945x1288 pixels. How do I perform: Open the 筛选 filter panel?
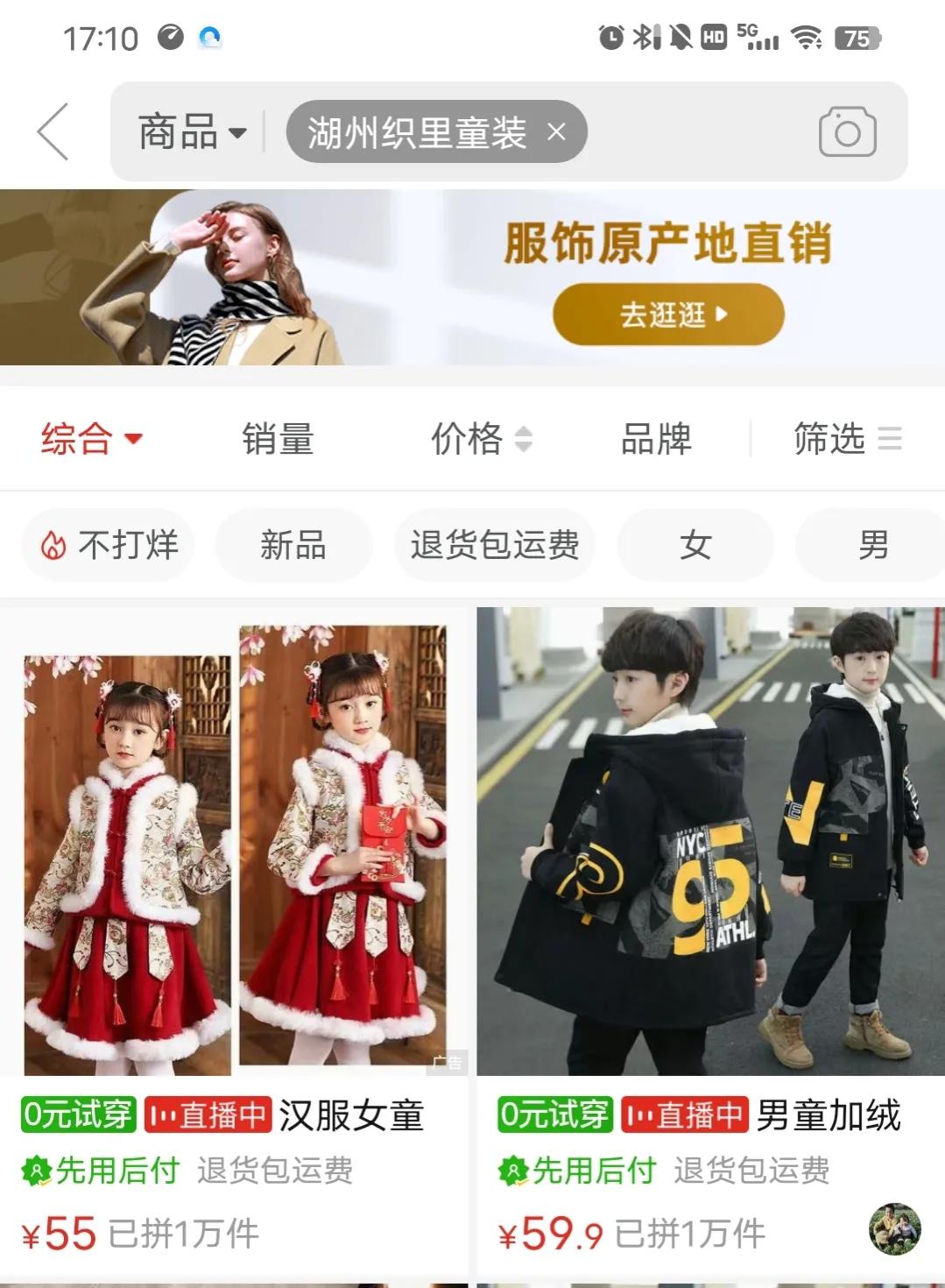pyautogui.click(x=846, y=438)
